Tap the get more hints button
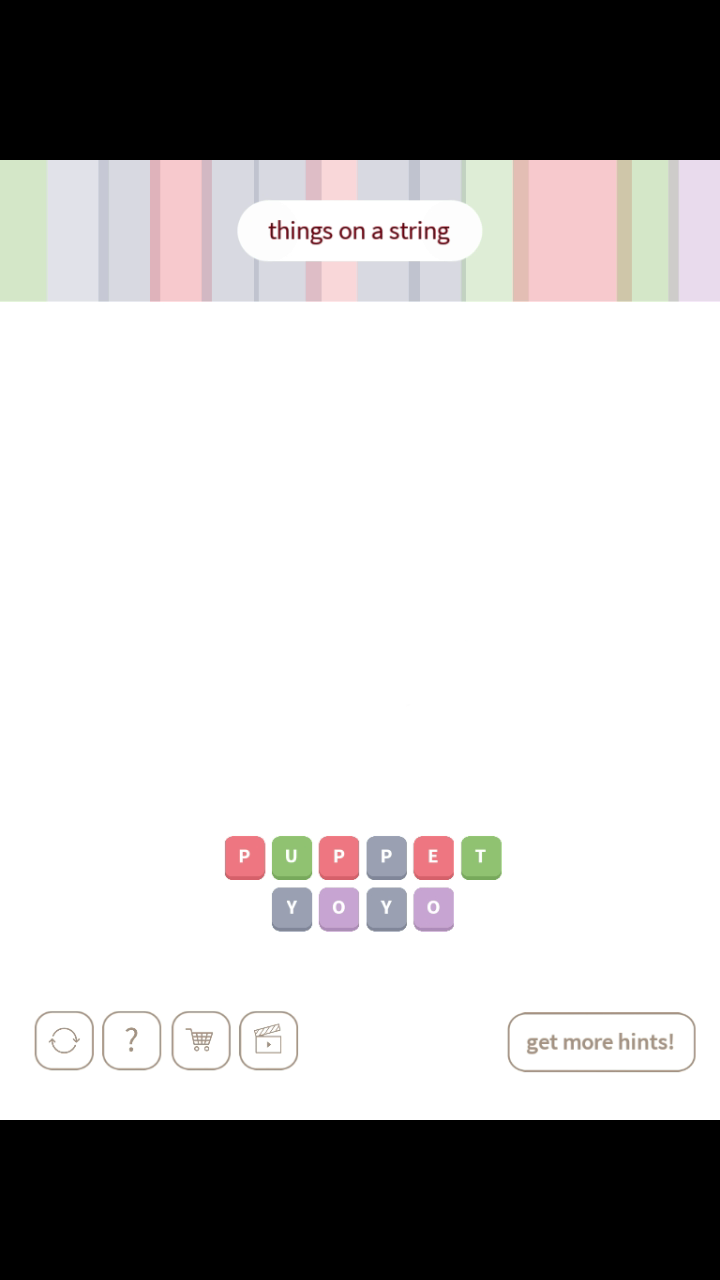720x1280 pixels. [601, 1042]
